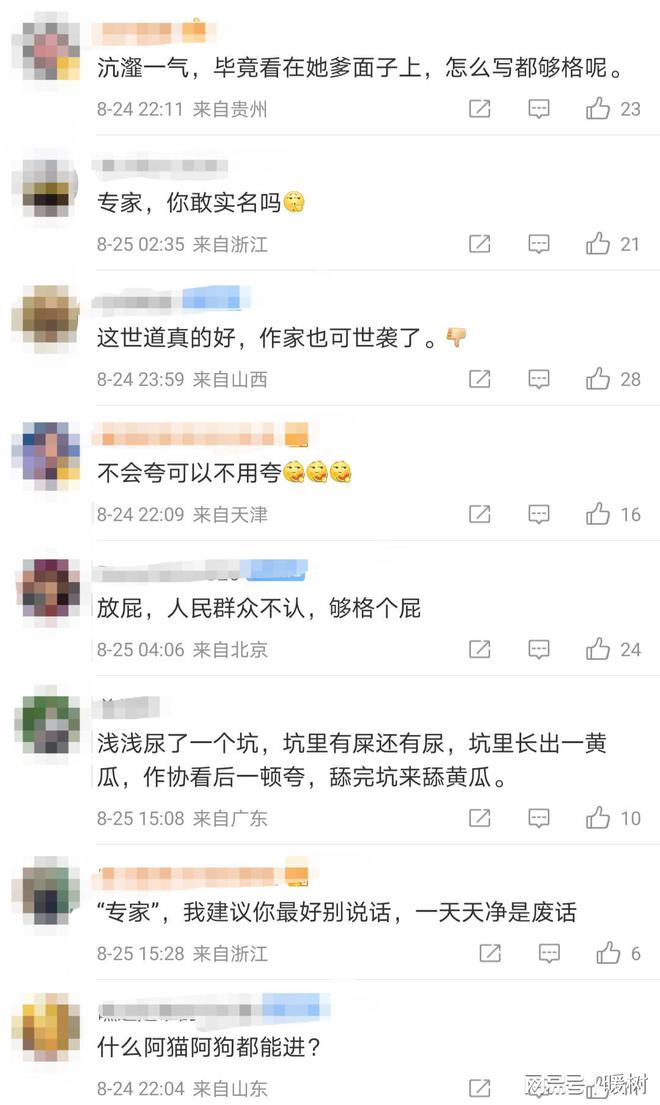Reply to the comment '专家，你敢实名吗'
Viewport: 660px width, 1105px height.
pos(539,244)
